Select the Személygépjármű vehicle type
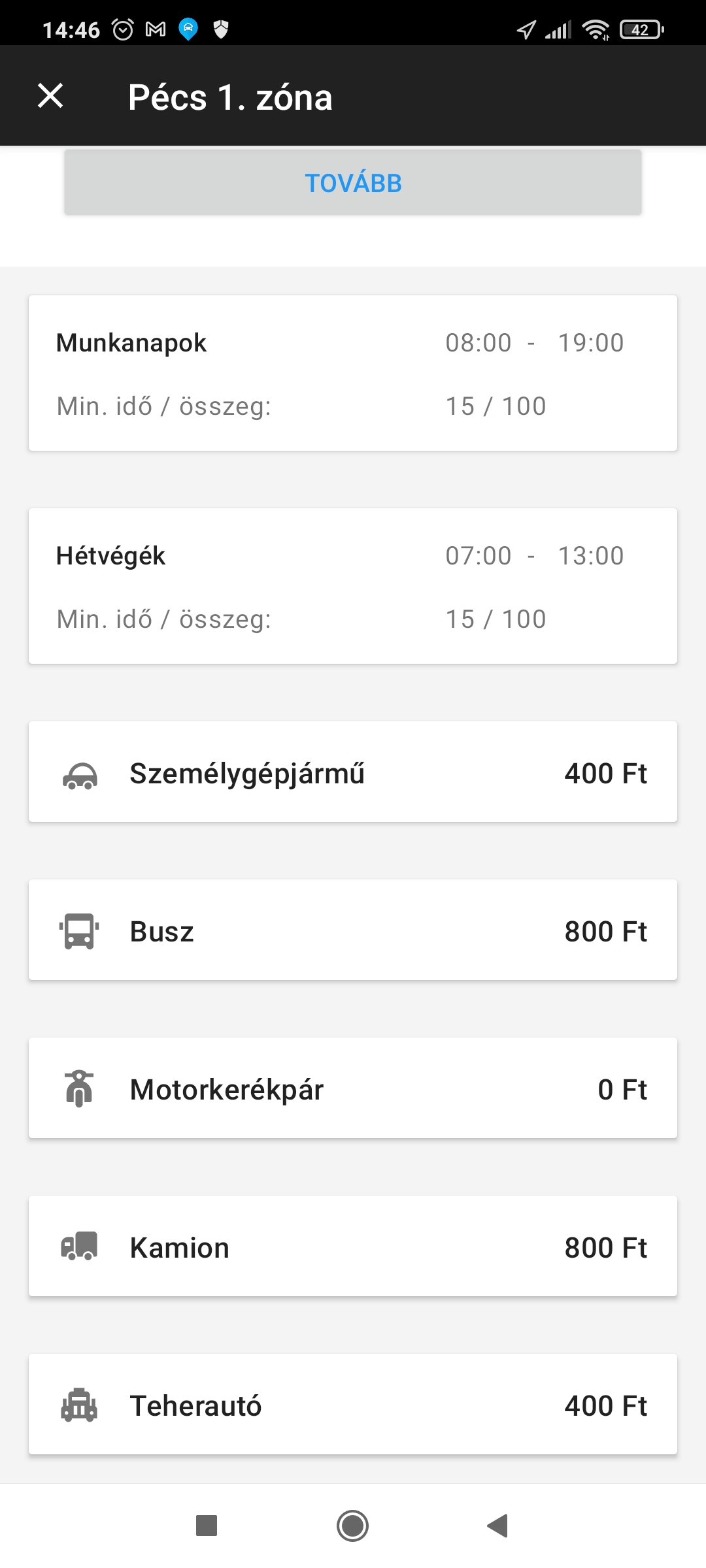The height and width of the screenshot is (1568, 706). coord(353,772)
